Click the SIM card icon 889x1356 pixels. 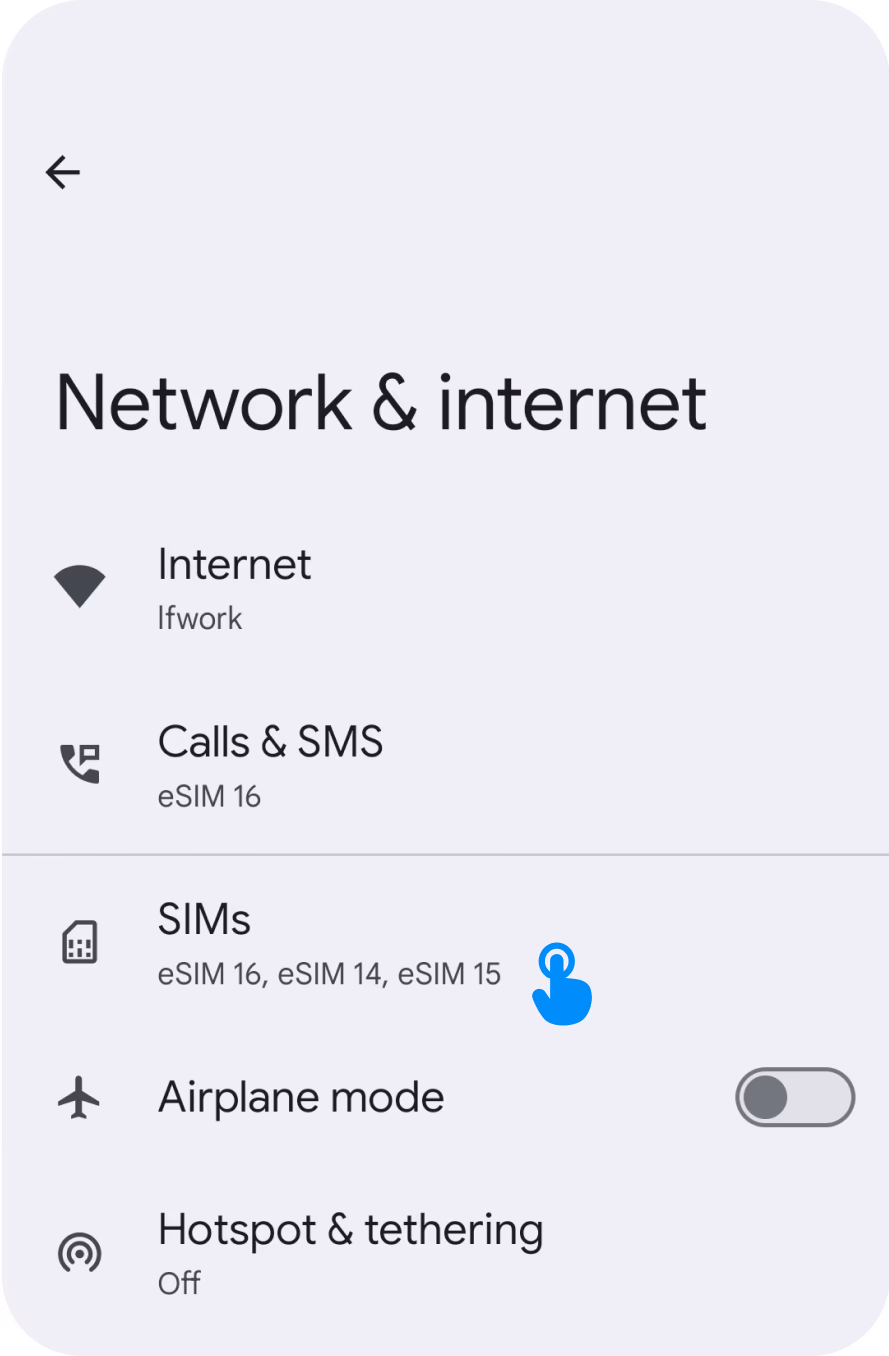click(79, 941)
